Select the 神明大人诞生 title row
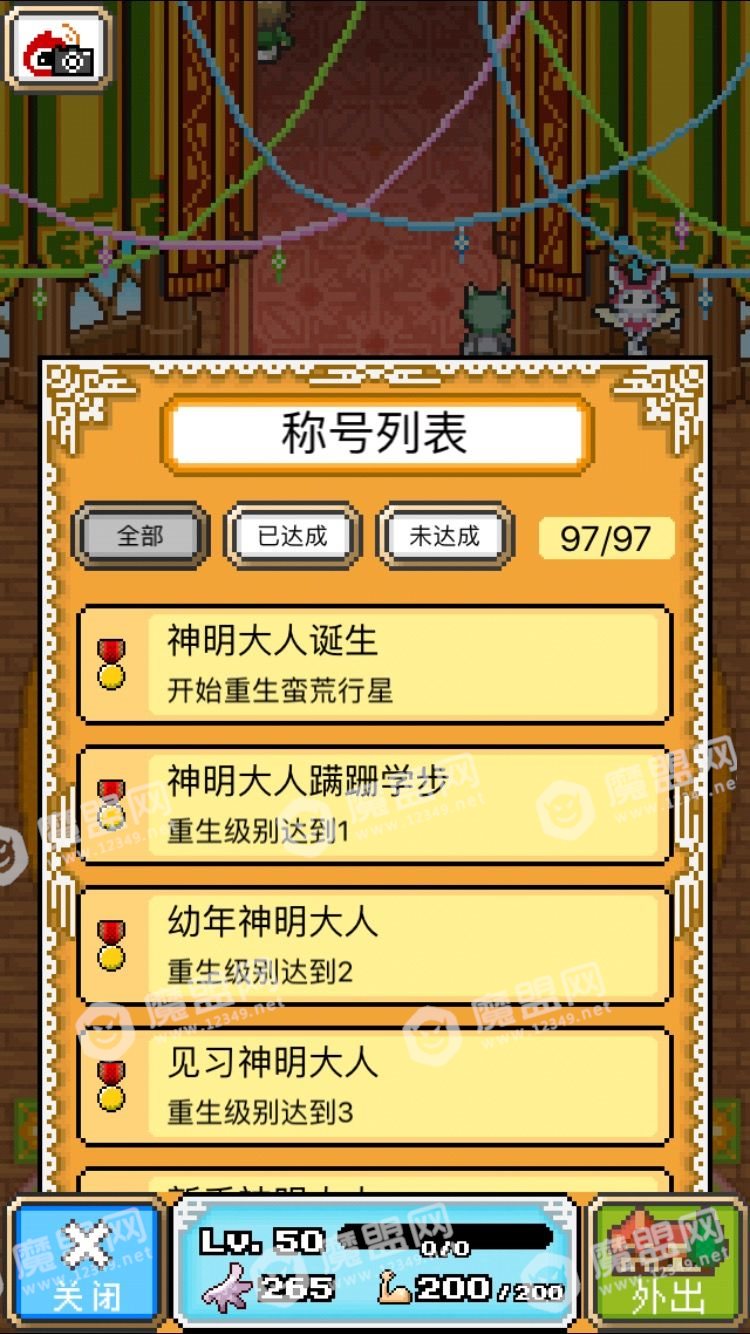 click(375, 664)
